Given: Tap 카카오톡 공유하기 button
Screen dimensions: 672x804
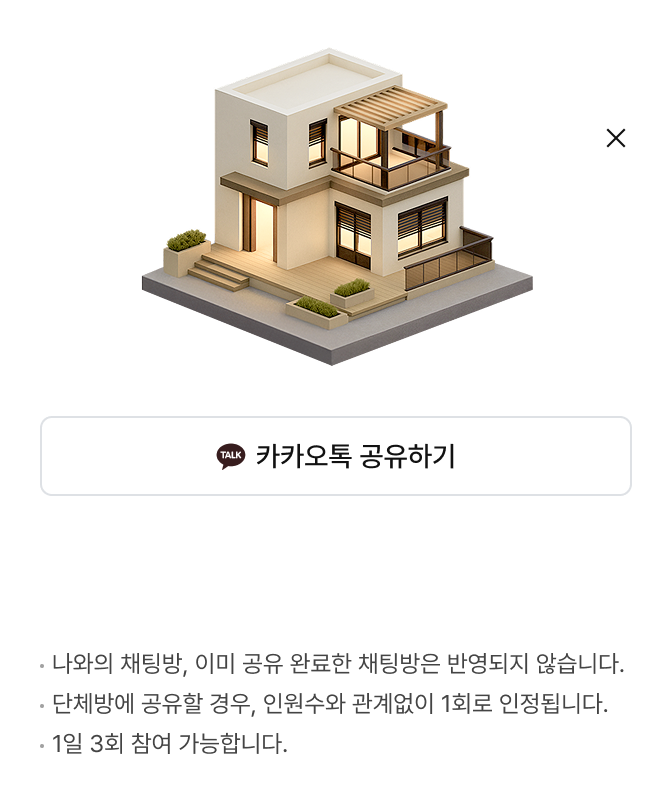Looking at the screenshot, I should click(x=336, y=456).
